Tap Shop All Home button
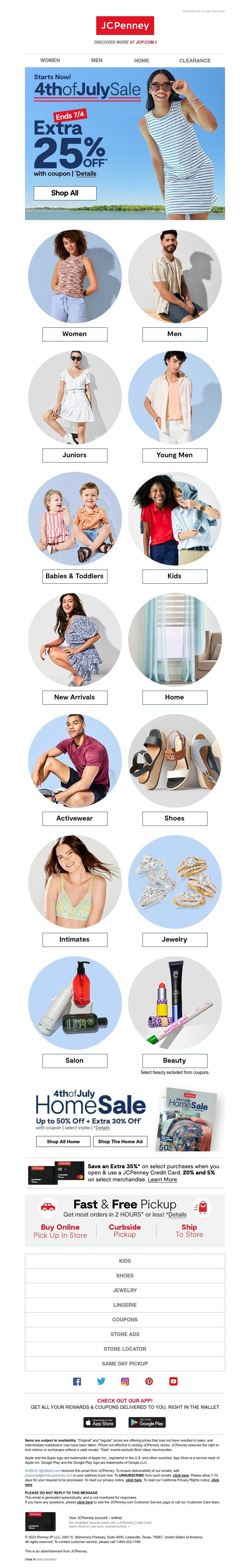Image resolution: width=250 pixels, height=1568 pixels. coord(63,1141)
